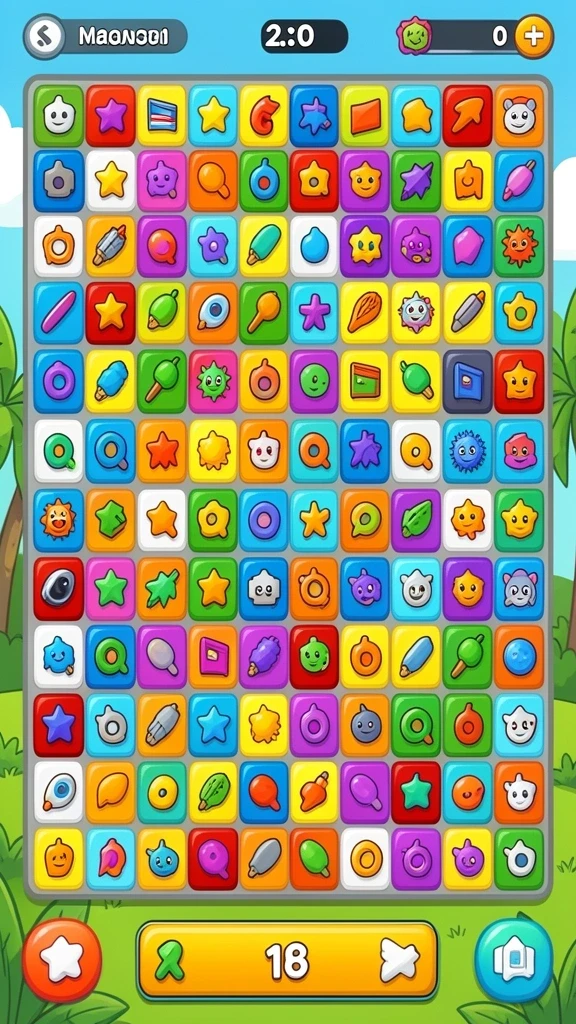Select the green spiky creature on pink tile
576x1024 pixels.
point(213,381)
